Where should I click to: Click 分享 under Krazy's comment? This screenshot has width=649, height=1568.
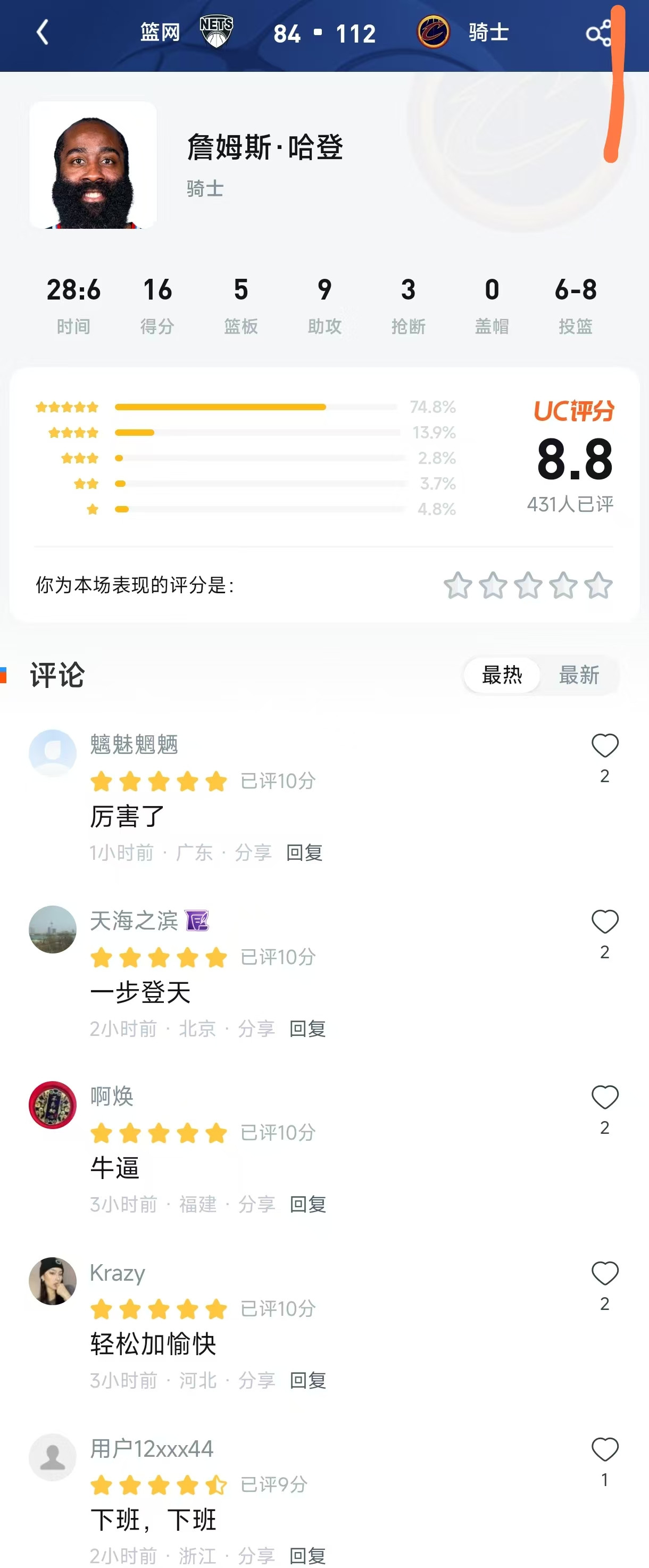coord(257,1381)
